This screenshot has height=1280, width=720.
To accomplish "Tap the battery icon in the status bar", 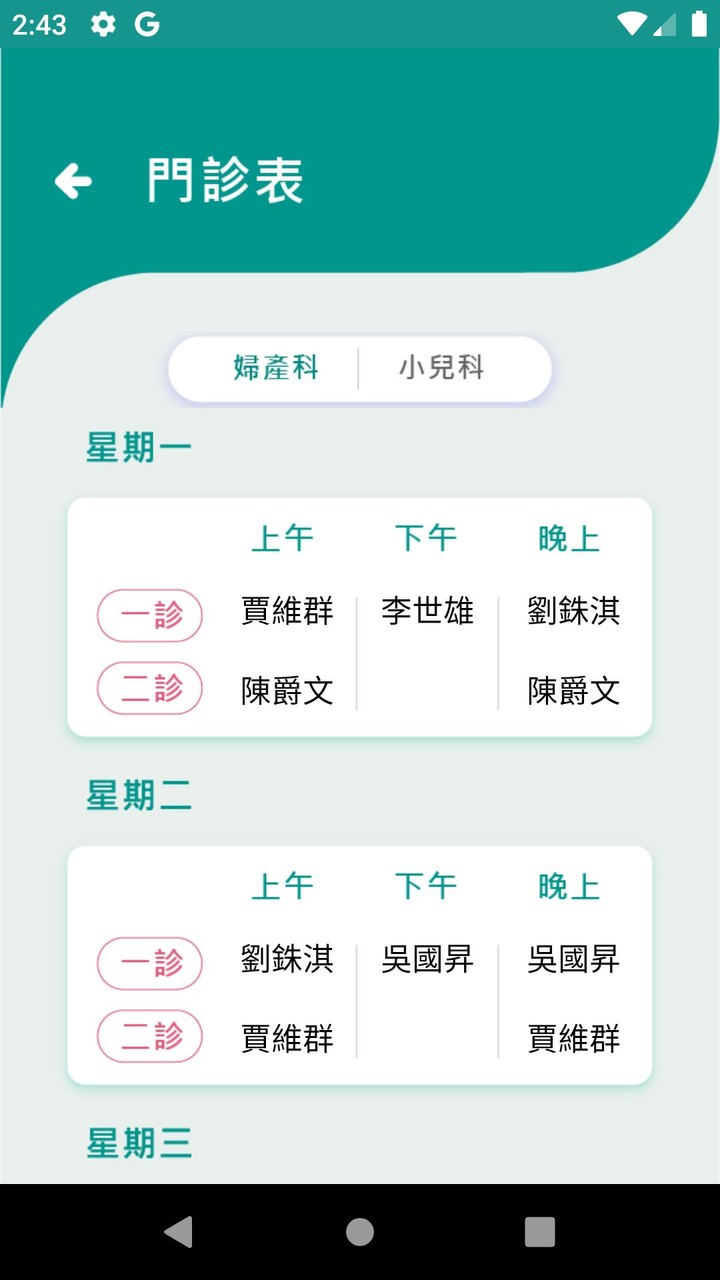I will tap(700, 23).
